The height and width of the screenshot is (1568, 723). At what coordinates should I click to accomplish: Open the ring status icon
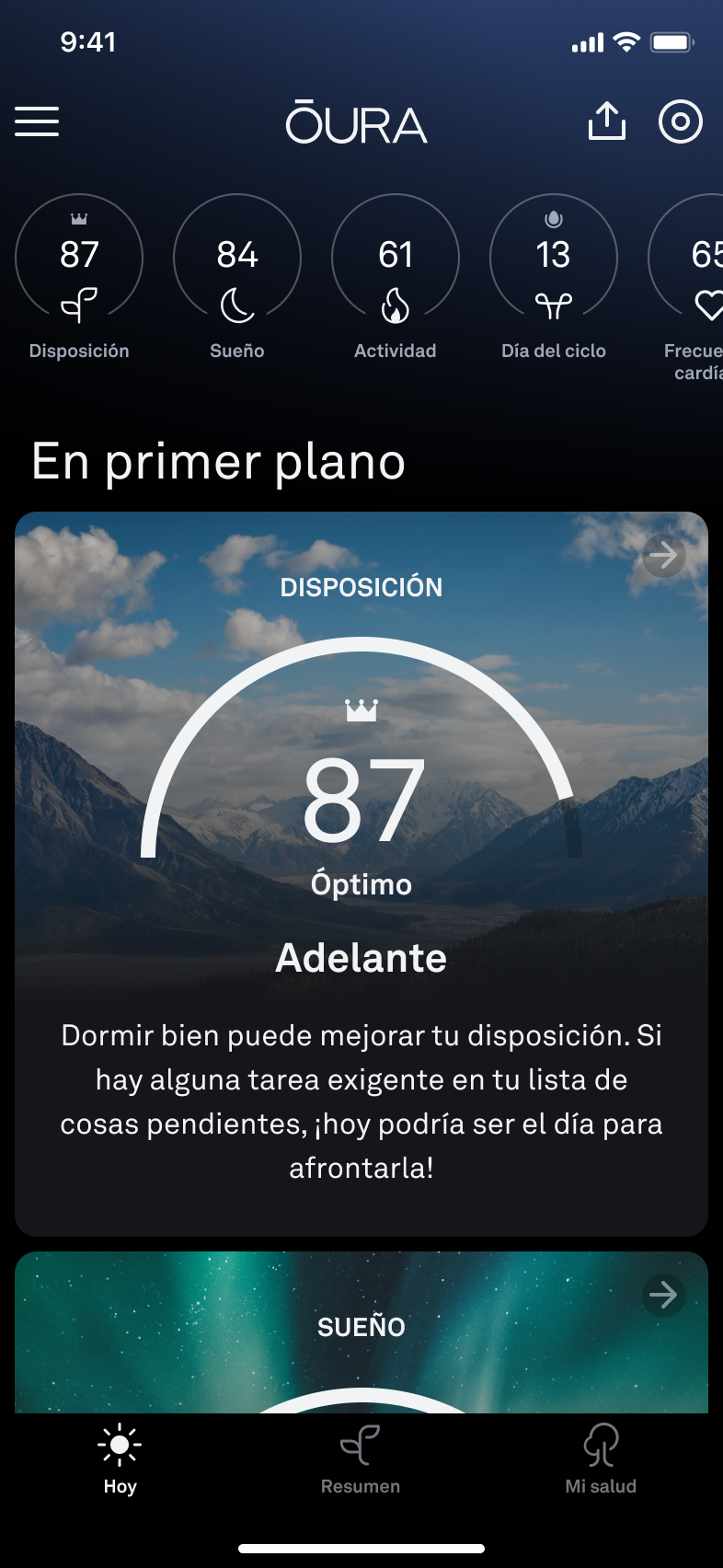[681, 121]
